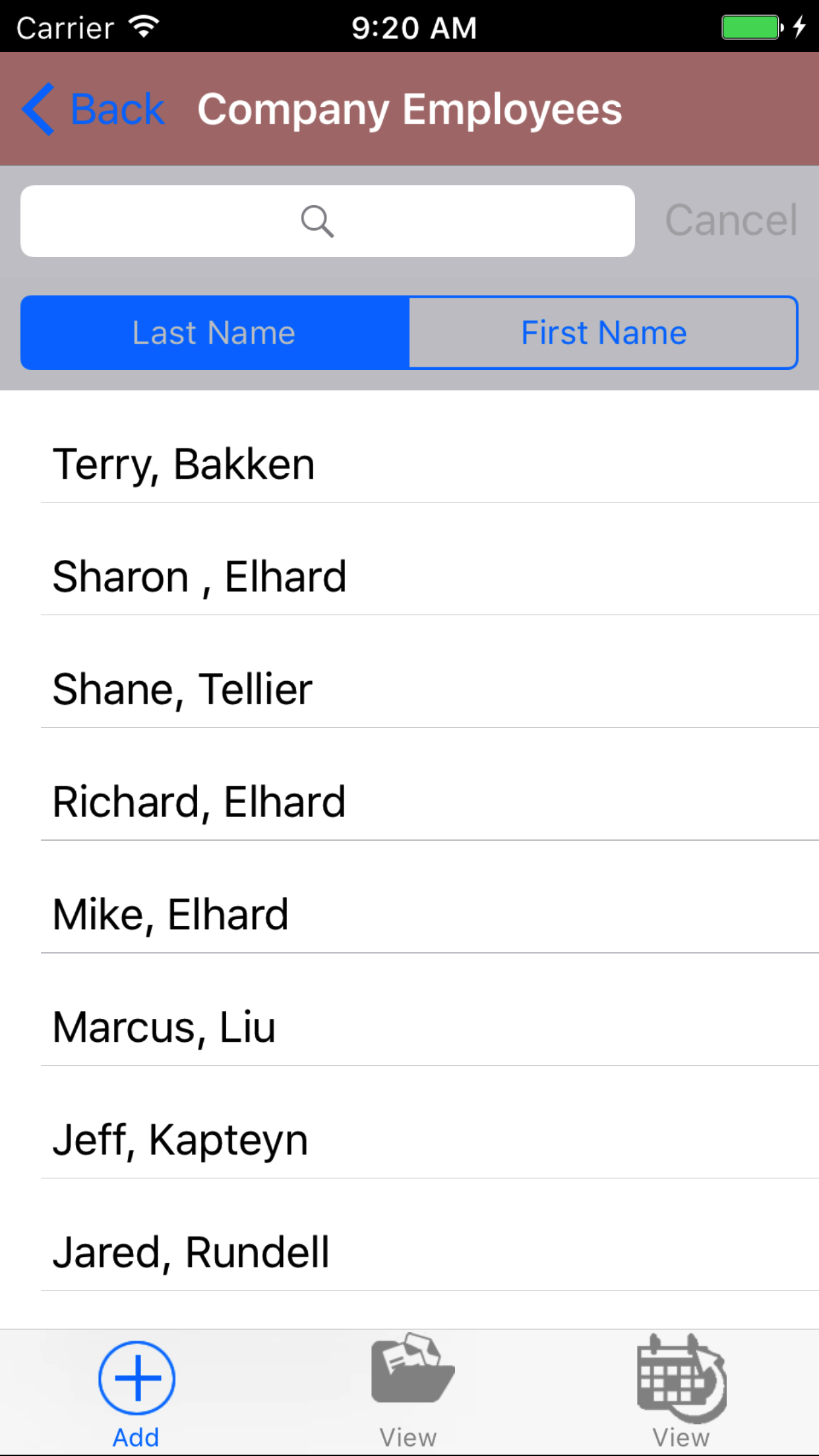The width and height of the screenshot is (819, 1456).
Task: Open the View tab with calendar icon
Action: coord(681,1391)
